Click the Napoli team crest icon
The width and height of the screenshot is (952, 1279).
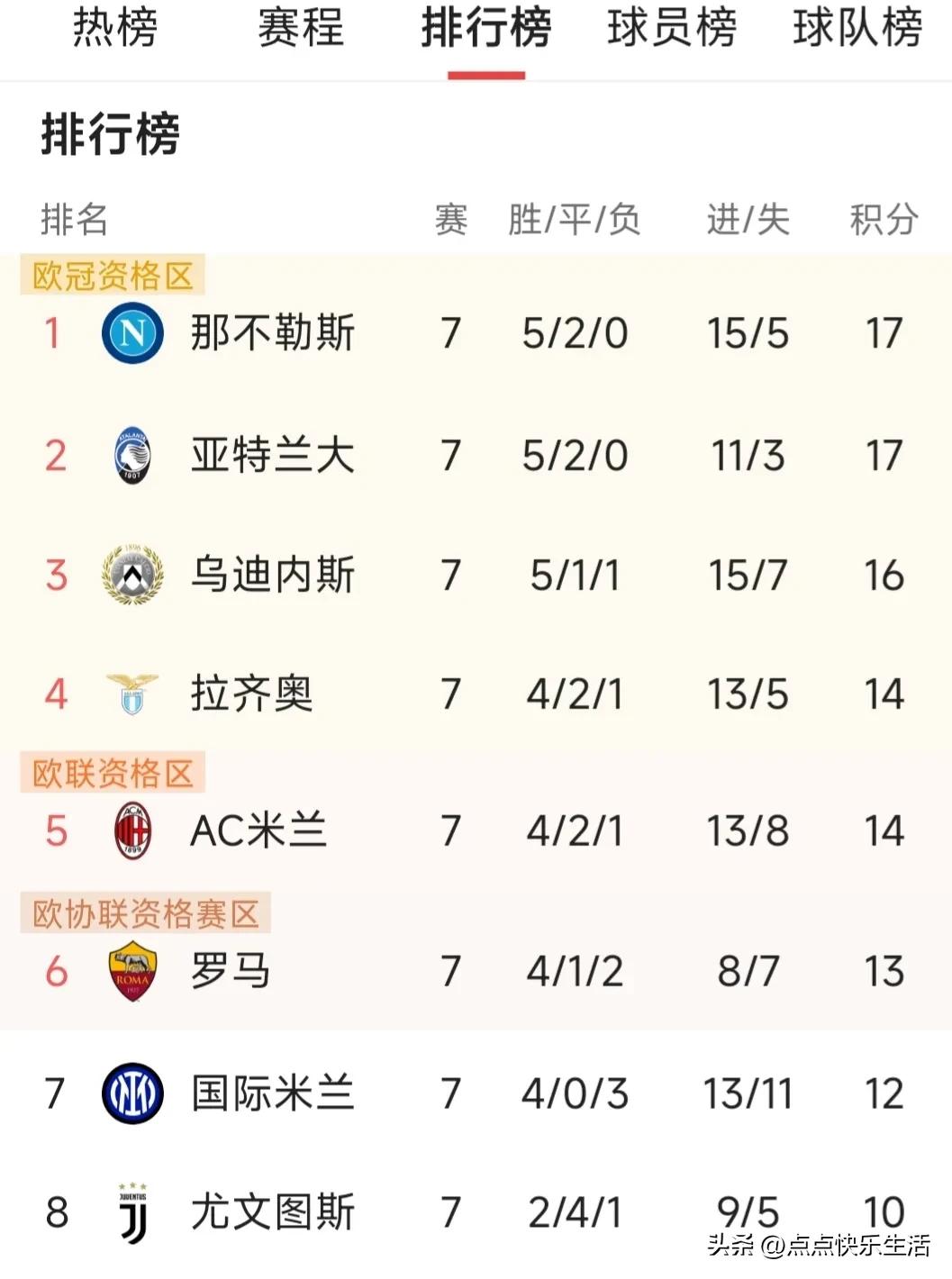coord(132,332)
